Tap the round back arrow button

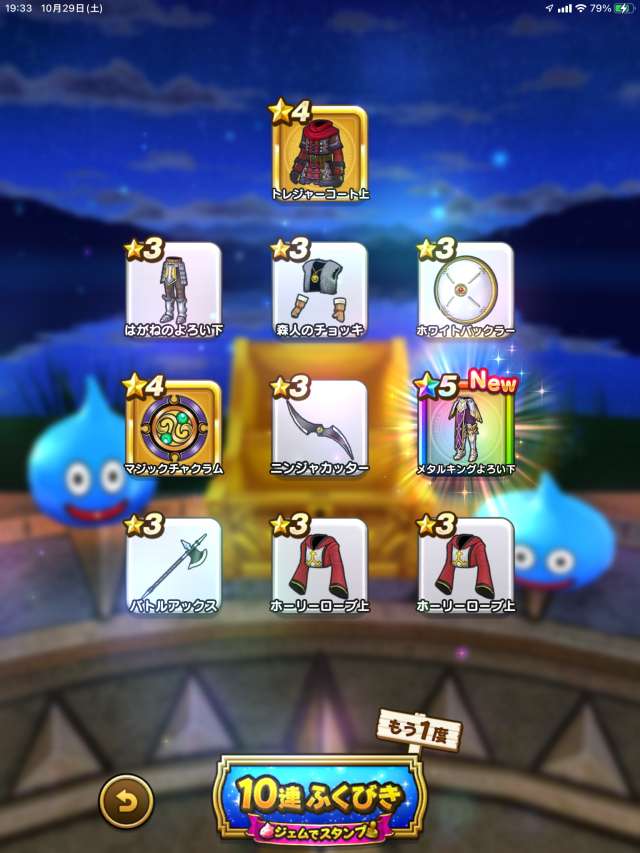click(x=126, y=801)
